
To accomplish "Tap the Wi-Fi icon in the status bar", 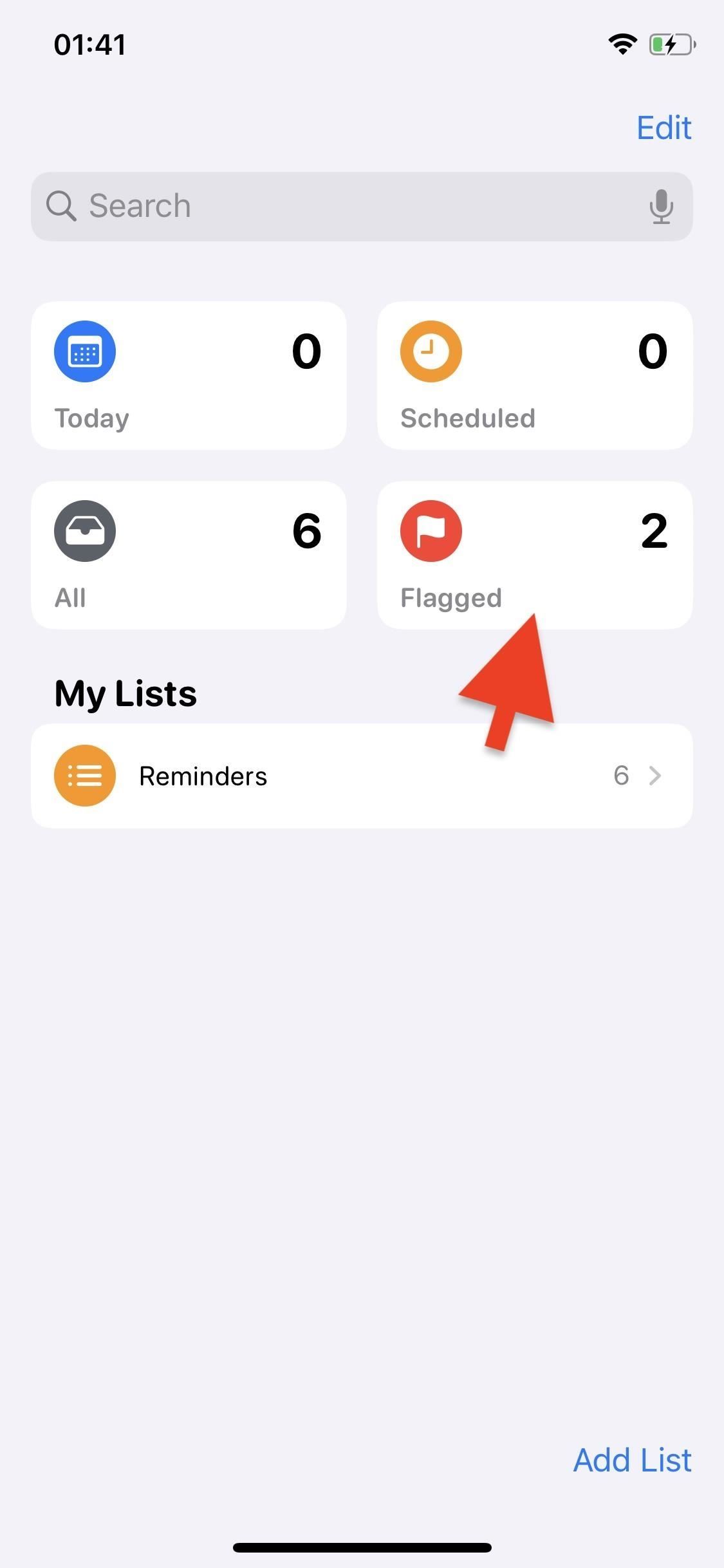I will click(x=622, y=44).
